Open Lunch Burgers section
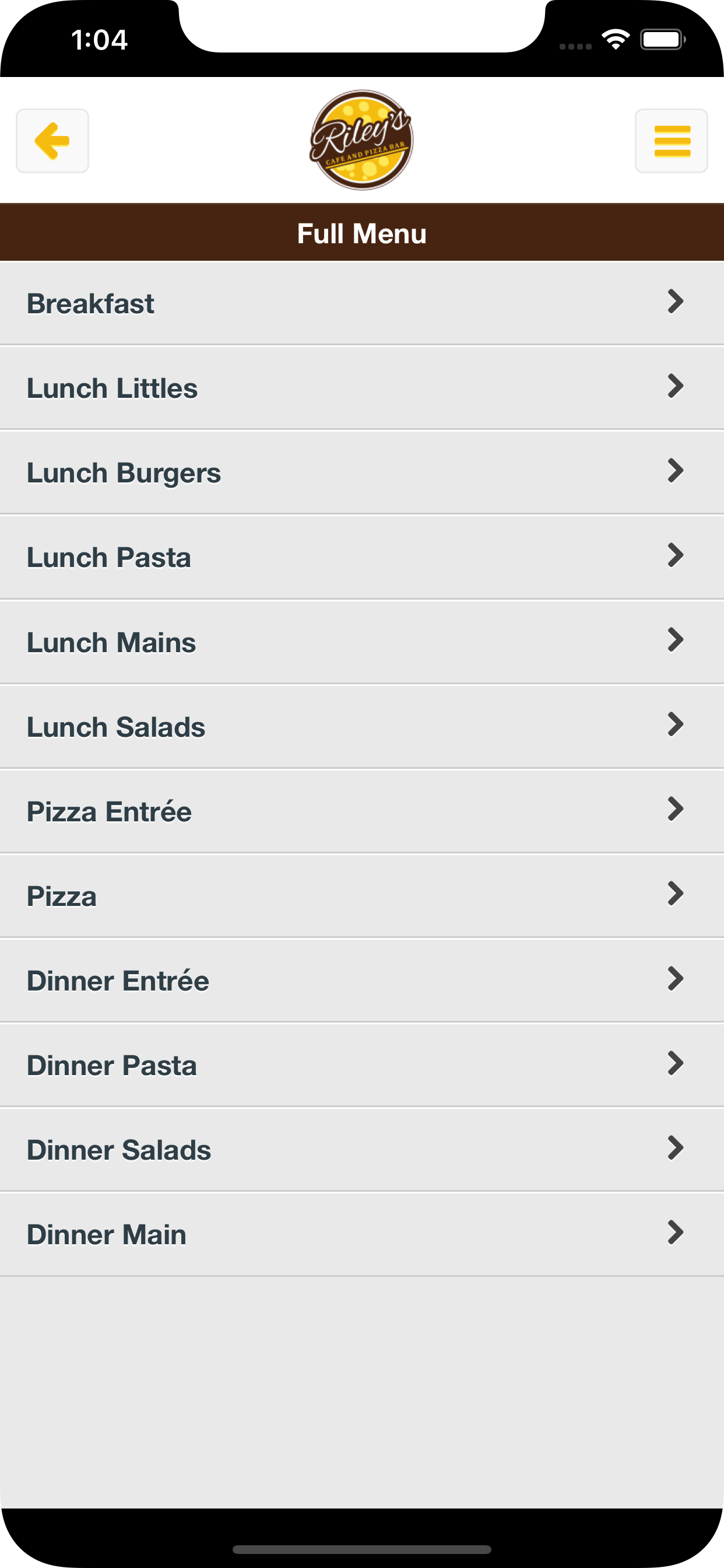724x1568 pixels. click(362, 473)
